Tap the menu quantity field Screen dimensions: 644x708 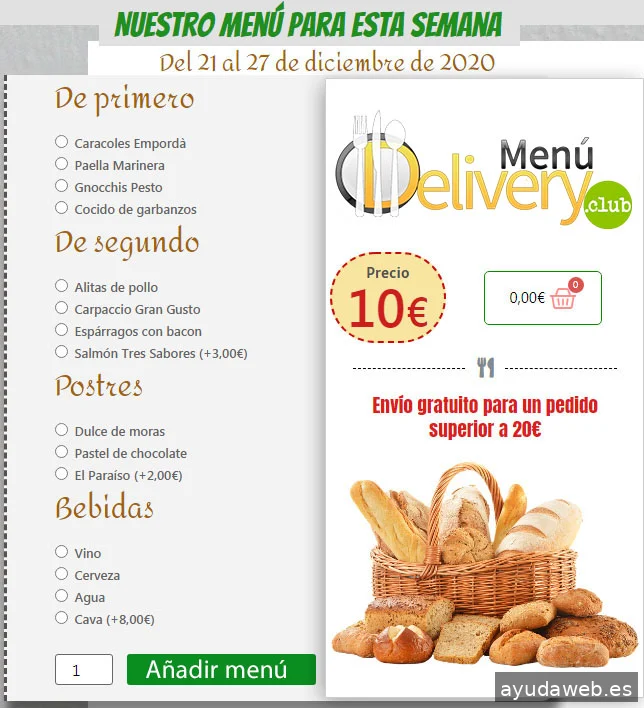84,670
